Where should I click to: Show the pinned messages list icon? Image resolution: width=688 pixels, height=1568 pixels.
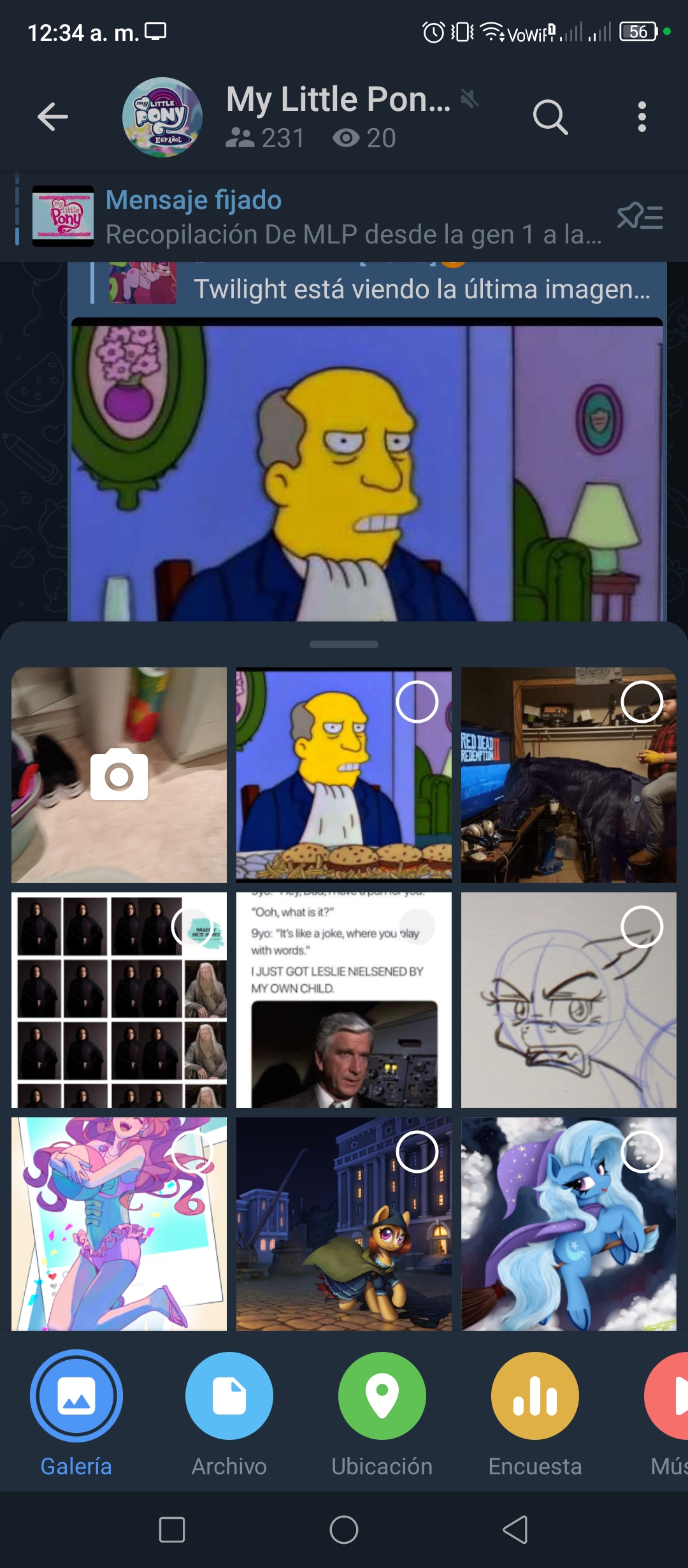point(640,217)
